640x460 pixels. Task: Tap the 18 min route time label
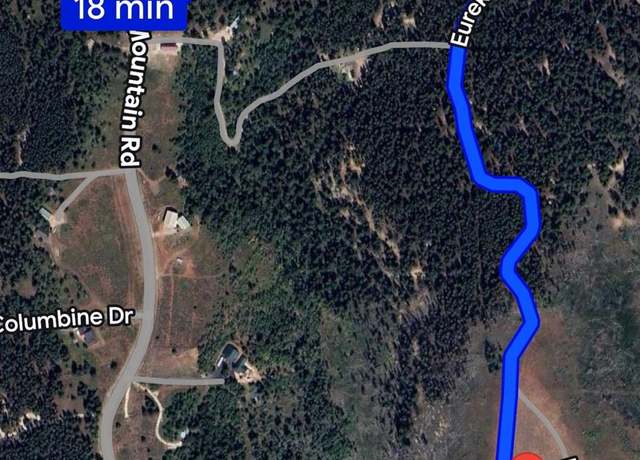126,12
